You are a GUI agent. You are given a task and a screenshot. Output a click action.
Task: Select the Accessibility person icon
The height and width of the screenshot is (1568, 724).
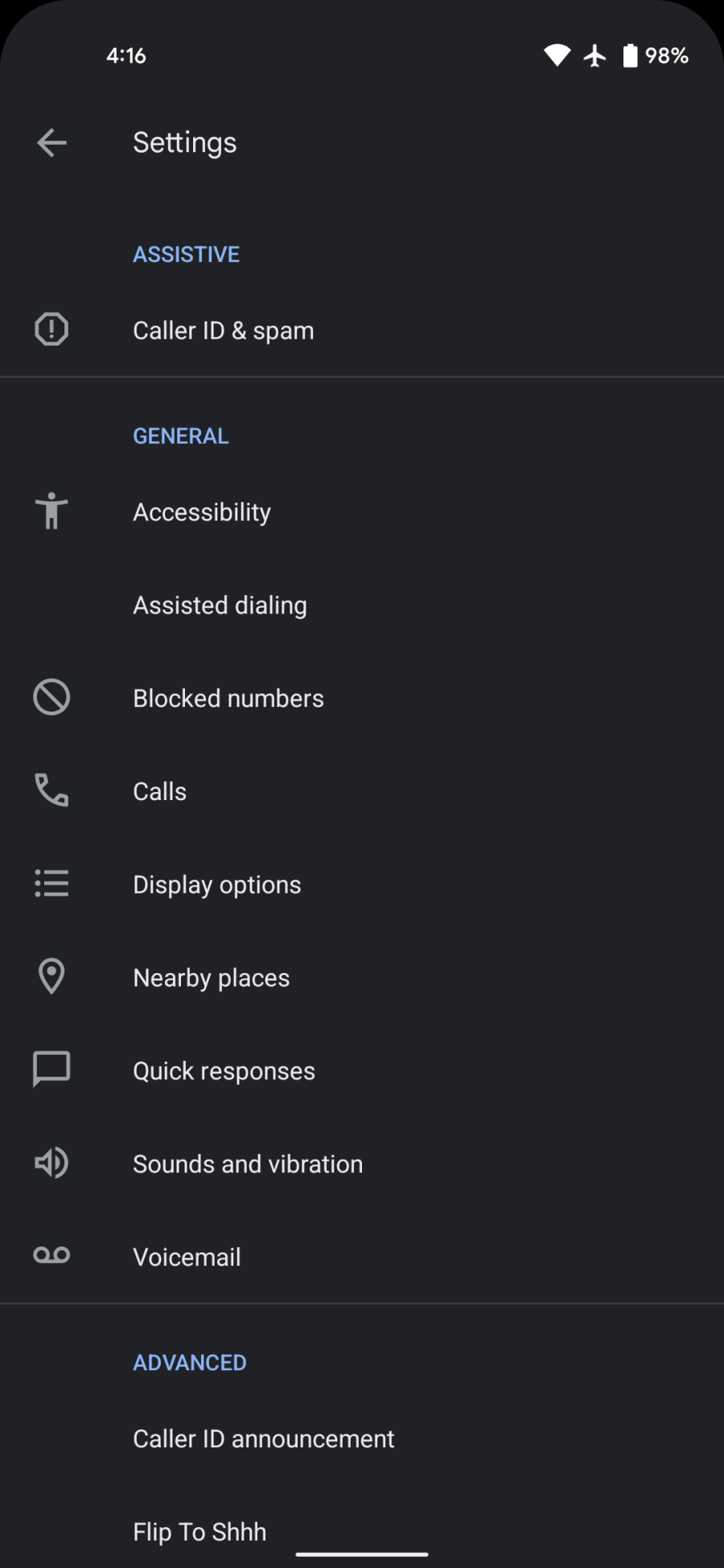pos(51,511)
